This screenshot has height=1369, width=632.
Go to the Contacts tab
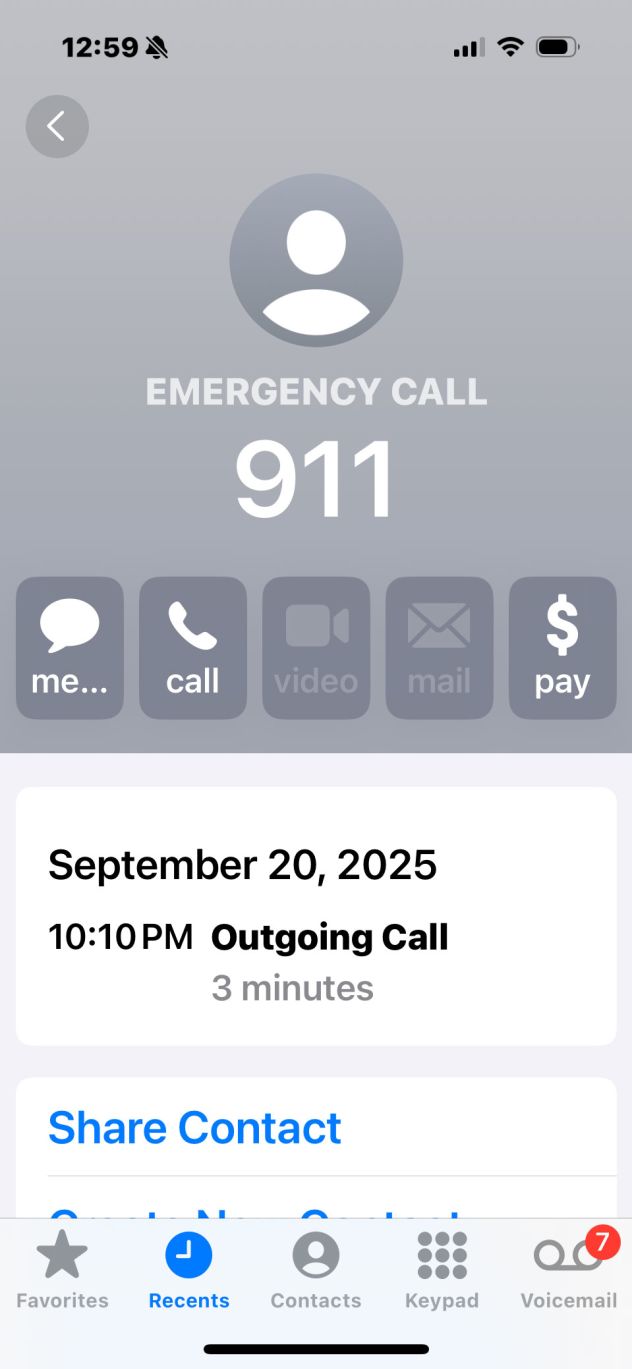pyautogui.click(x=316, y=1270)
